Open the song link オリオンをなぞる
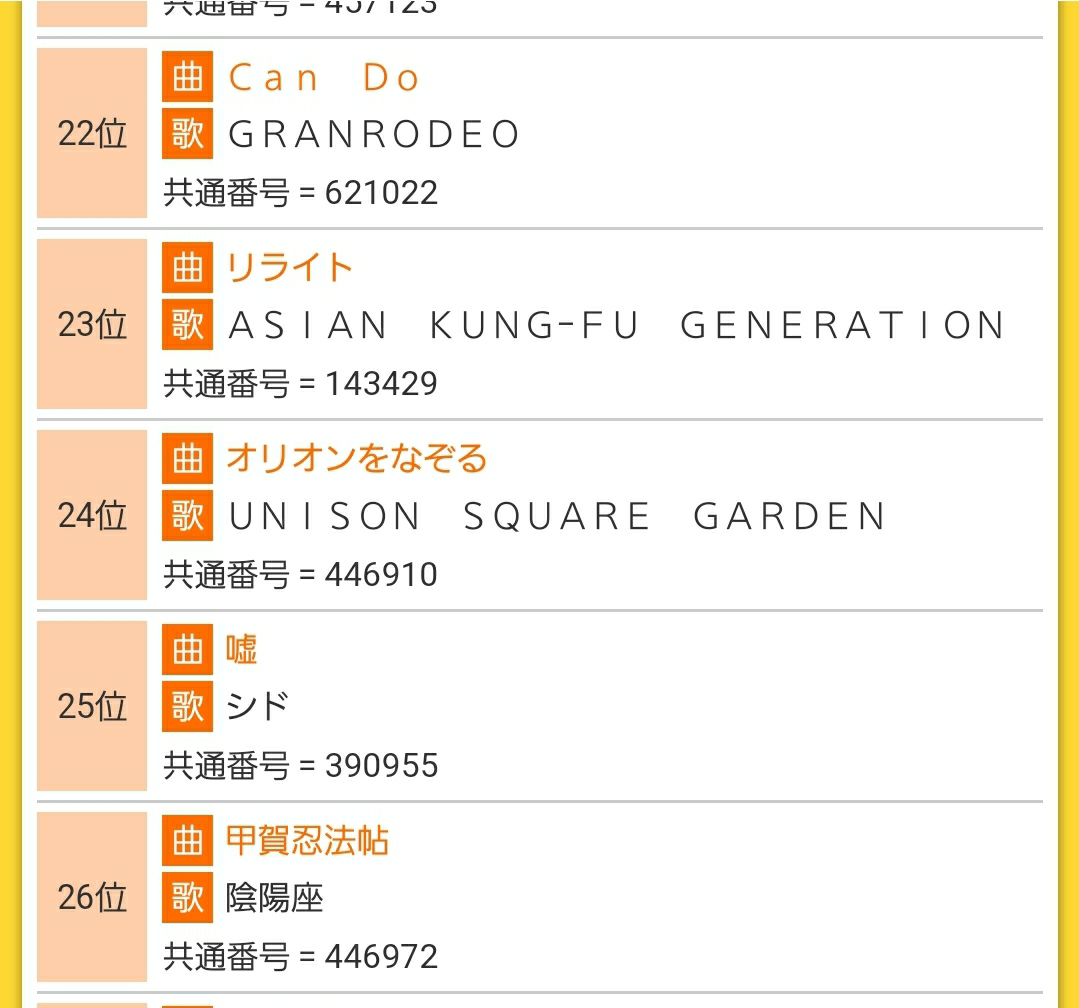 (x=356, y=459)
